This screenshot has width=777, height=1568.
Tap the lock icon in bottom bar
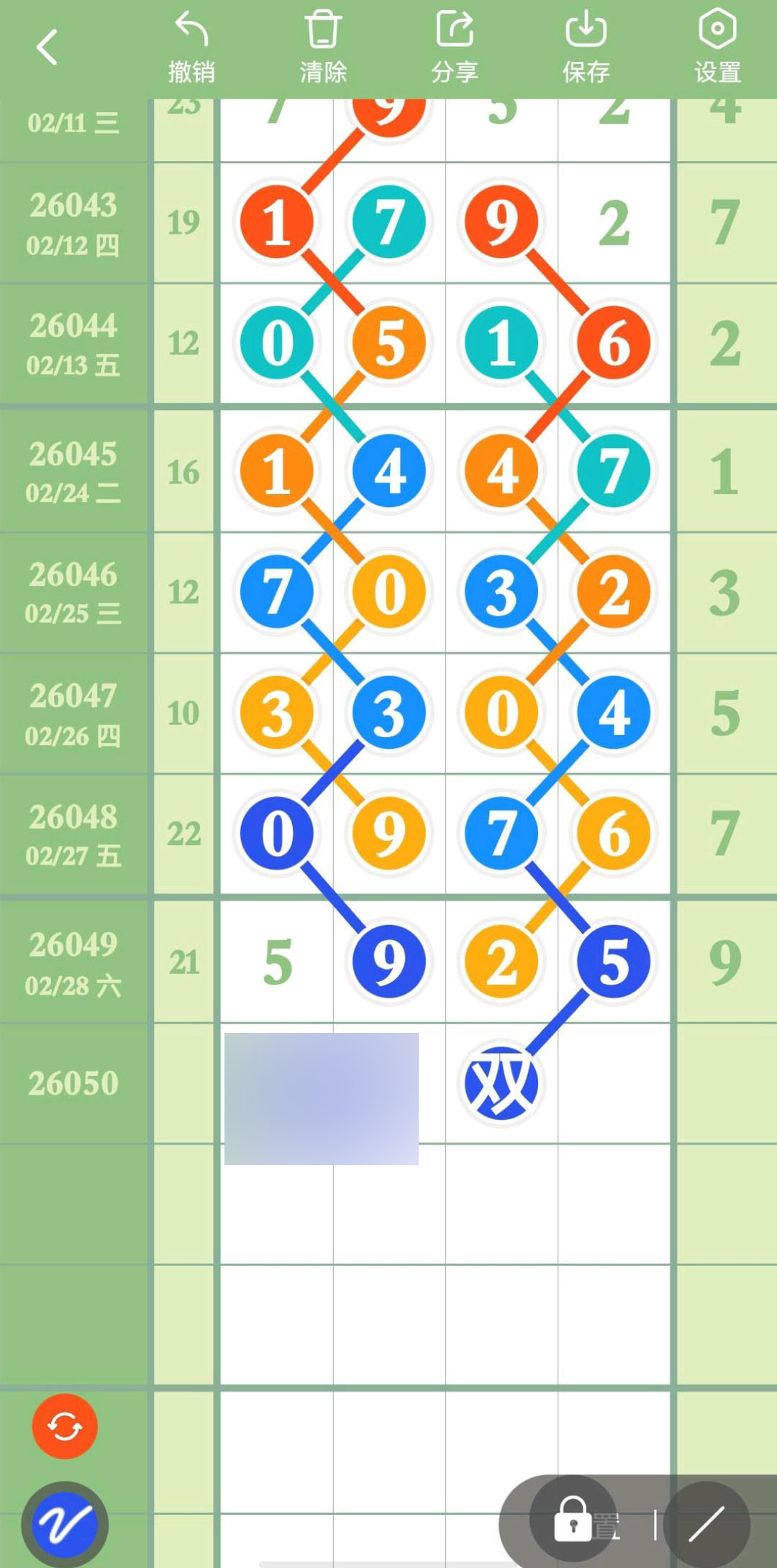(573, 1519)
